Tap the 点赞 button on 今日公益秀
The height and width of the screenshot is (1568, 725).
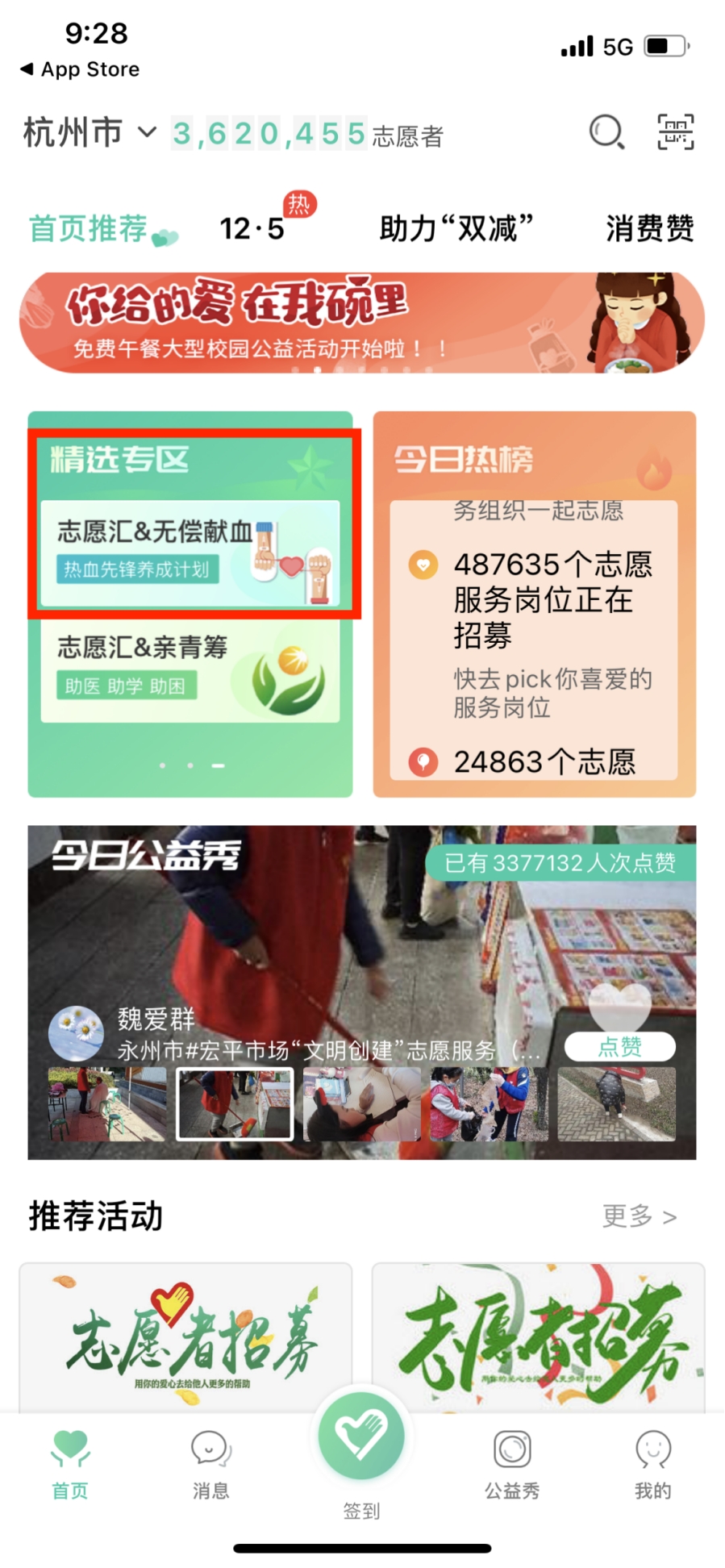click(619, 1046)
